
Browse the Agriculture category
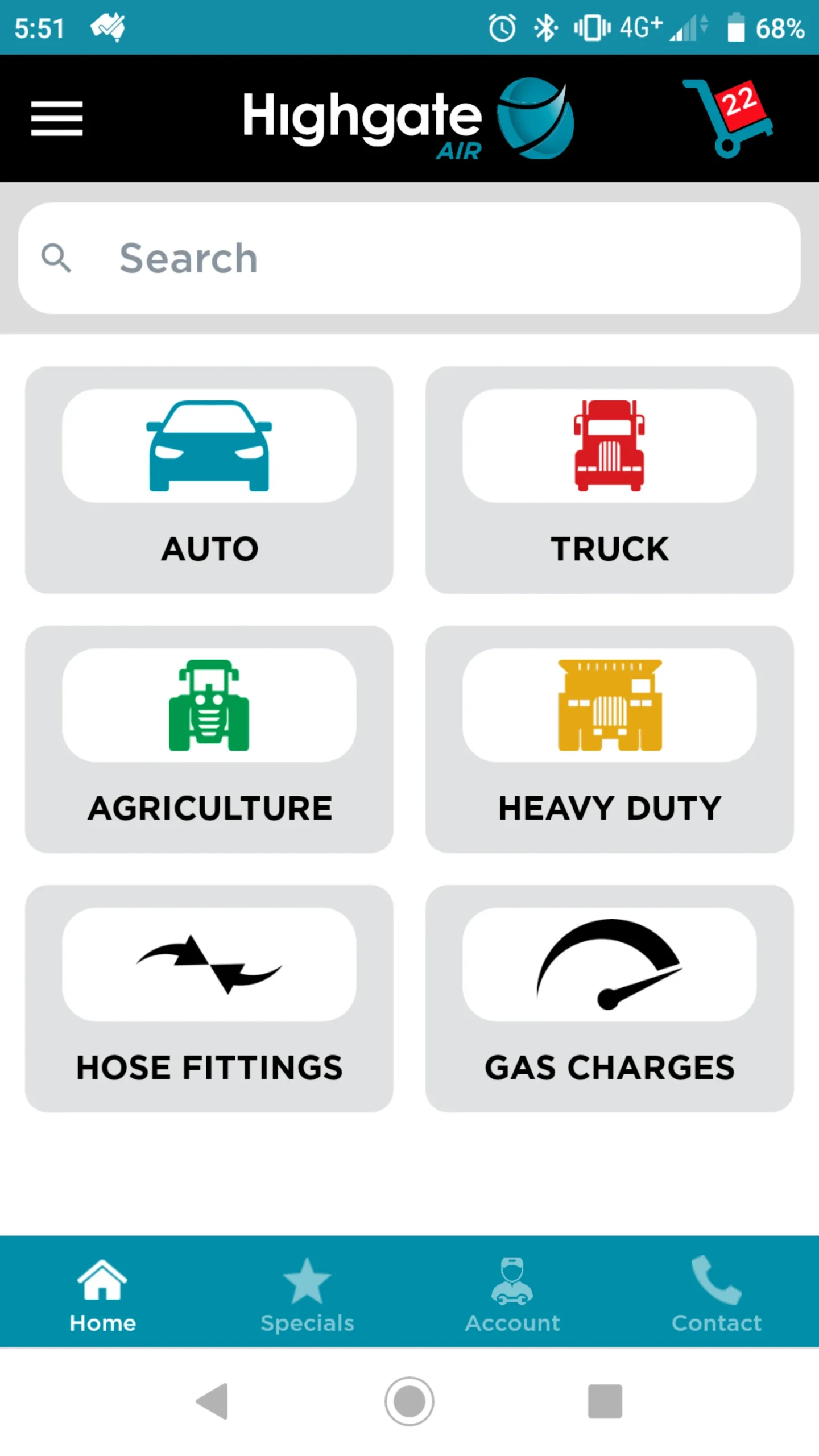209,739
